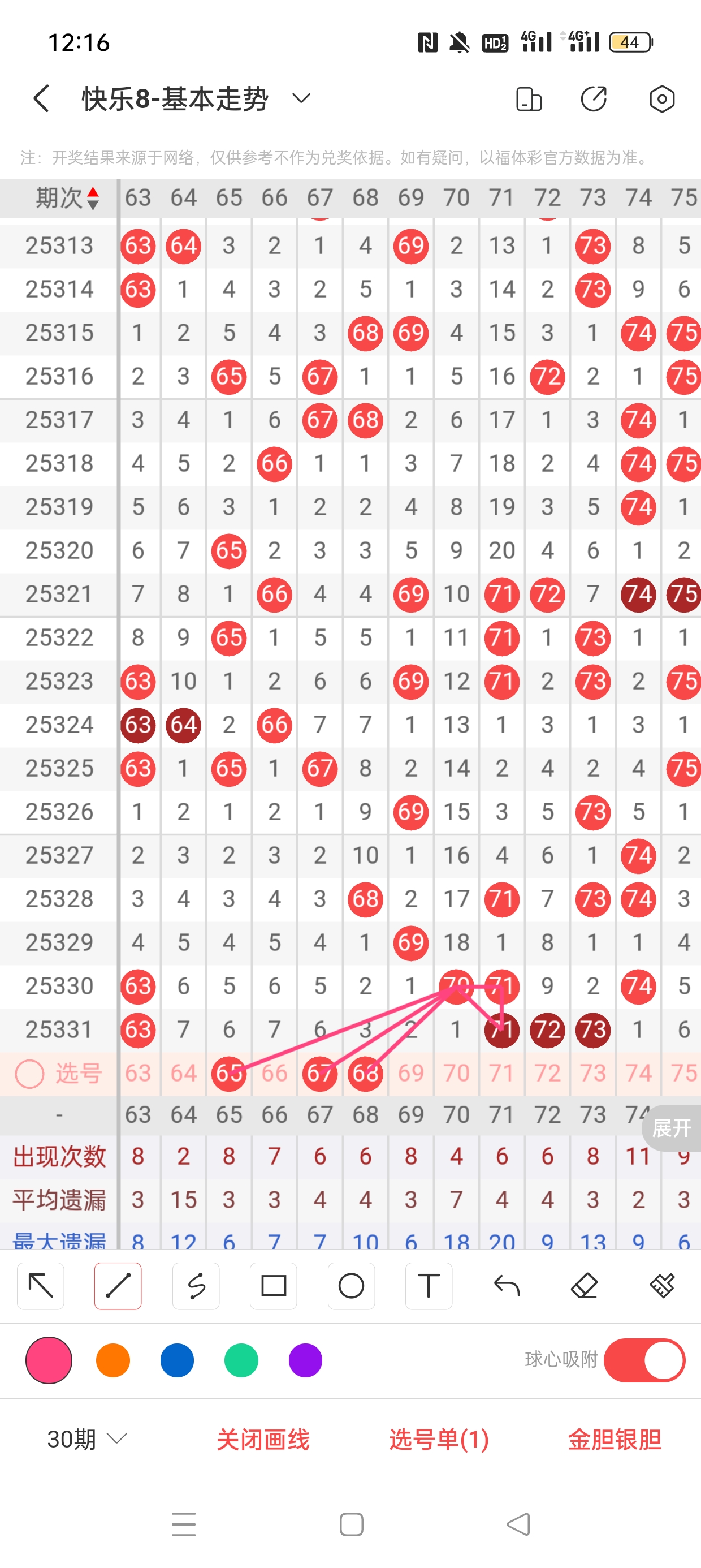The height and width of the screenshot is (1568, 701).
Task: Tap 关闭画线 to close drawing mode
Action: pyautogui.click(x=263, y=1440)
